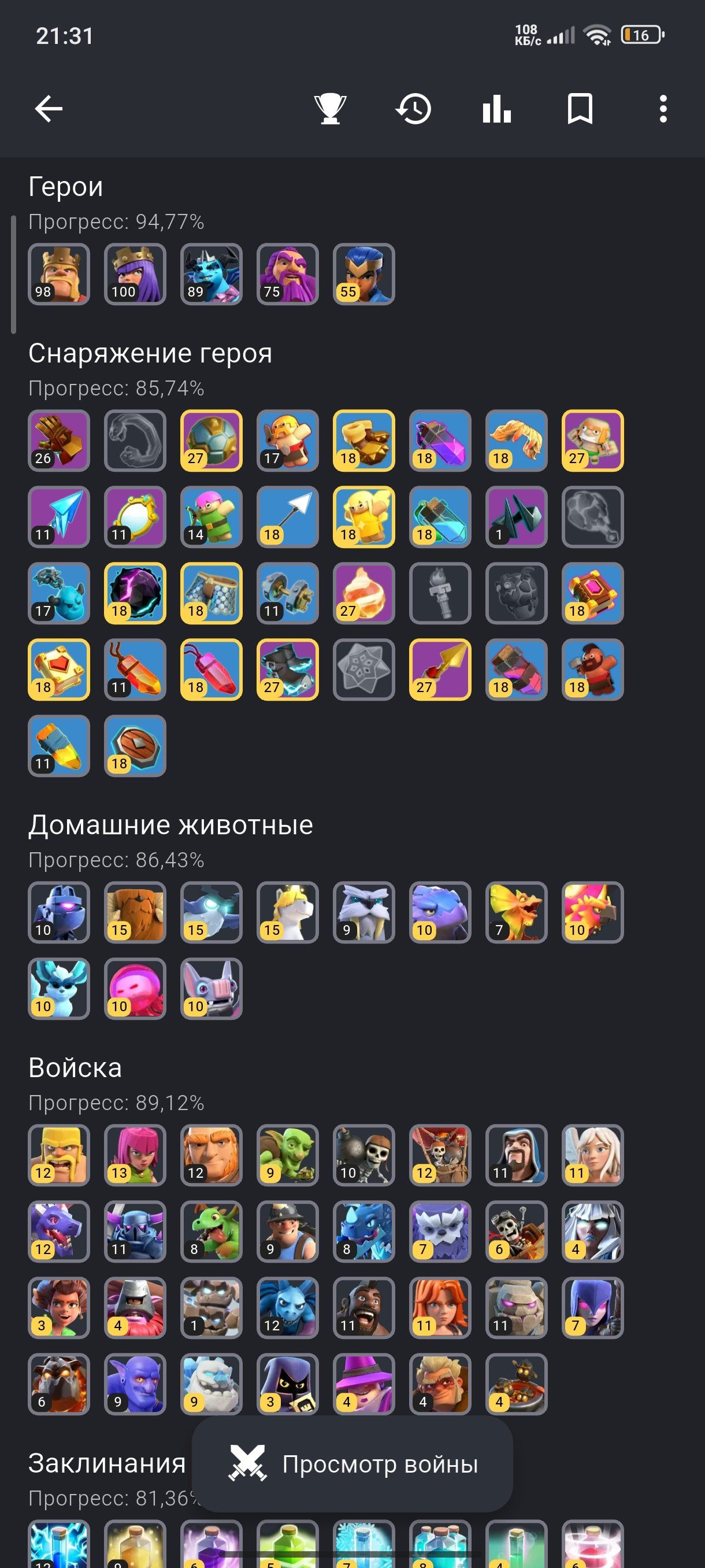Image resolution: width=705 pixels, height=1568 pixels.
Task: Tap the Просмотр войны button
Action: pos(352,1465)
